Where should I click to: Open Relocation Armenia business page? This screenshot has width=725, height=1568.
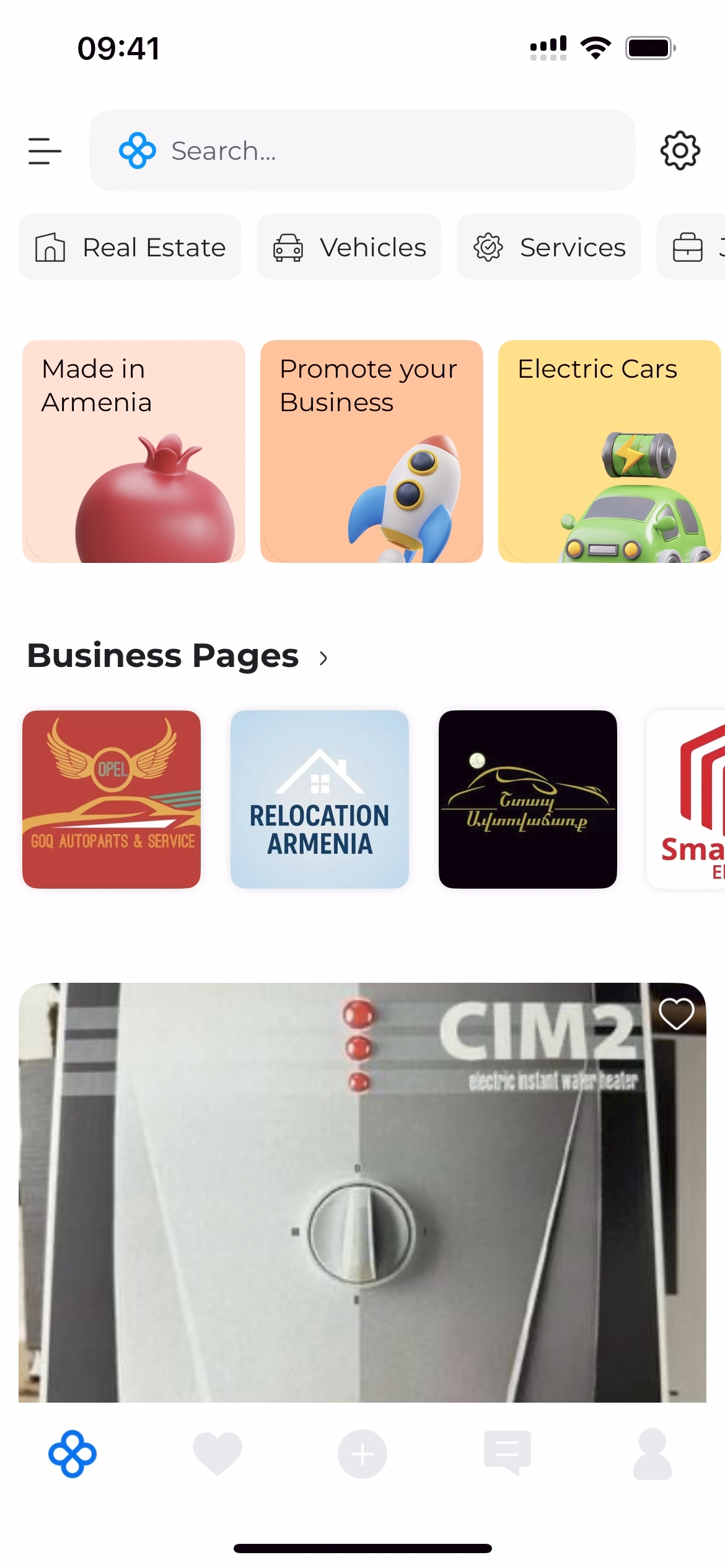tap(320, 799)
